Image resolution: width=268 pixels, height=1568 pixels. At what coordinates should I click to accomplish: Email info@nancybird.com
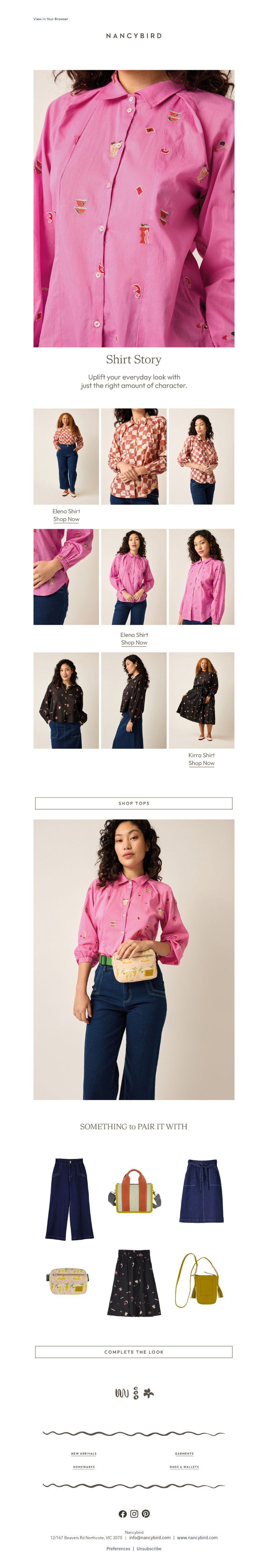(x=149, y=1537)
